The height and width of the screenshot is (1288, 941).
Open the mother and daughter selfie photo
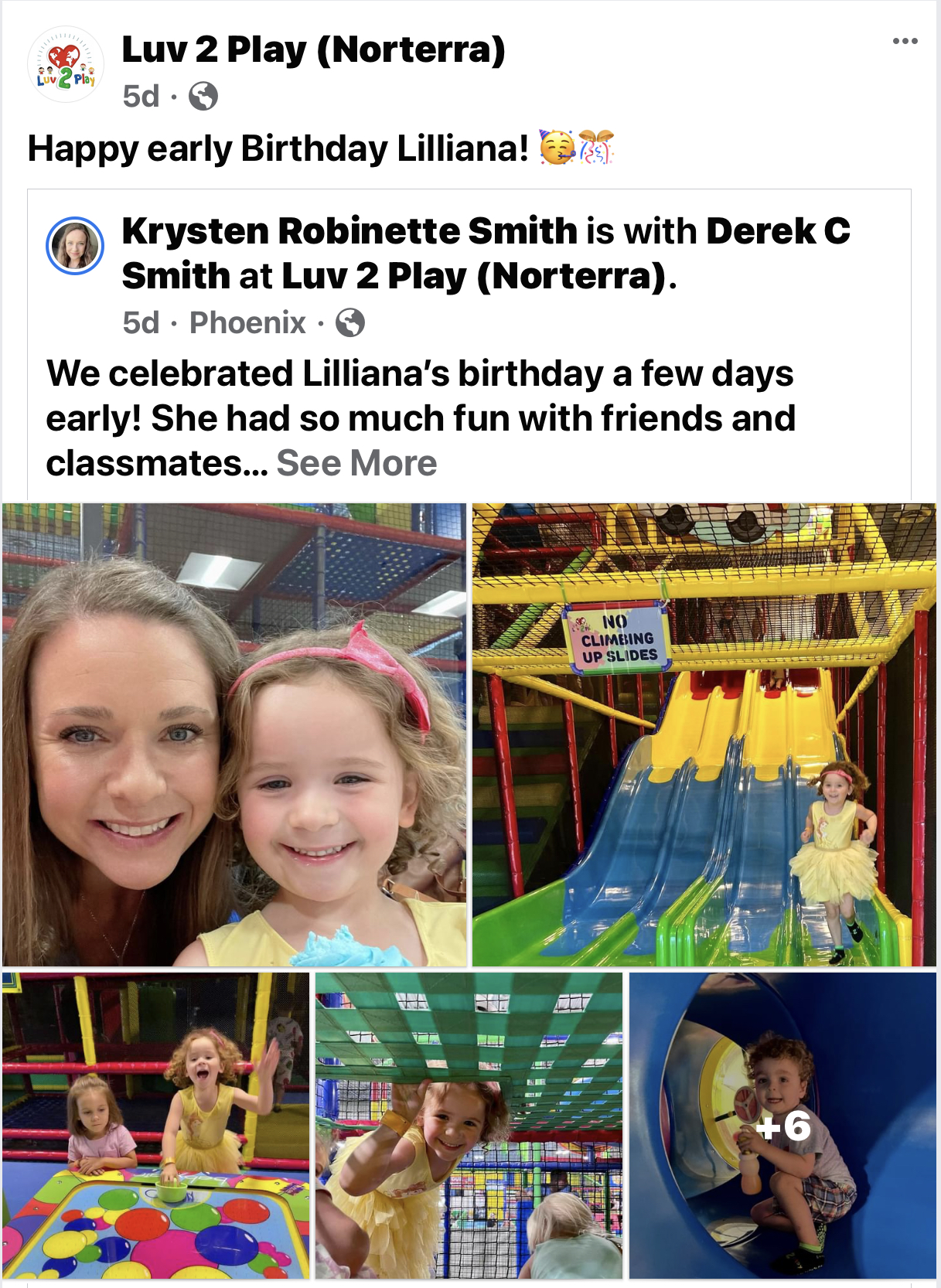[234, 734]
